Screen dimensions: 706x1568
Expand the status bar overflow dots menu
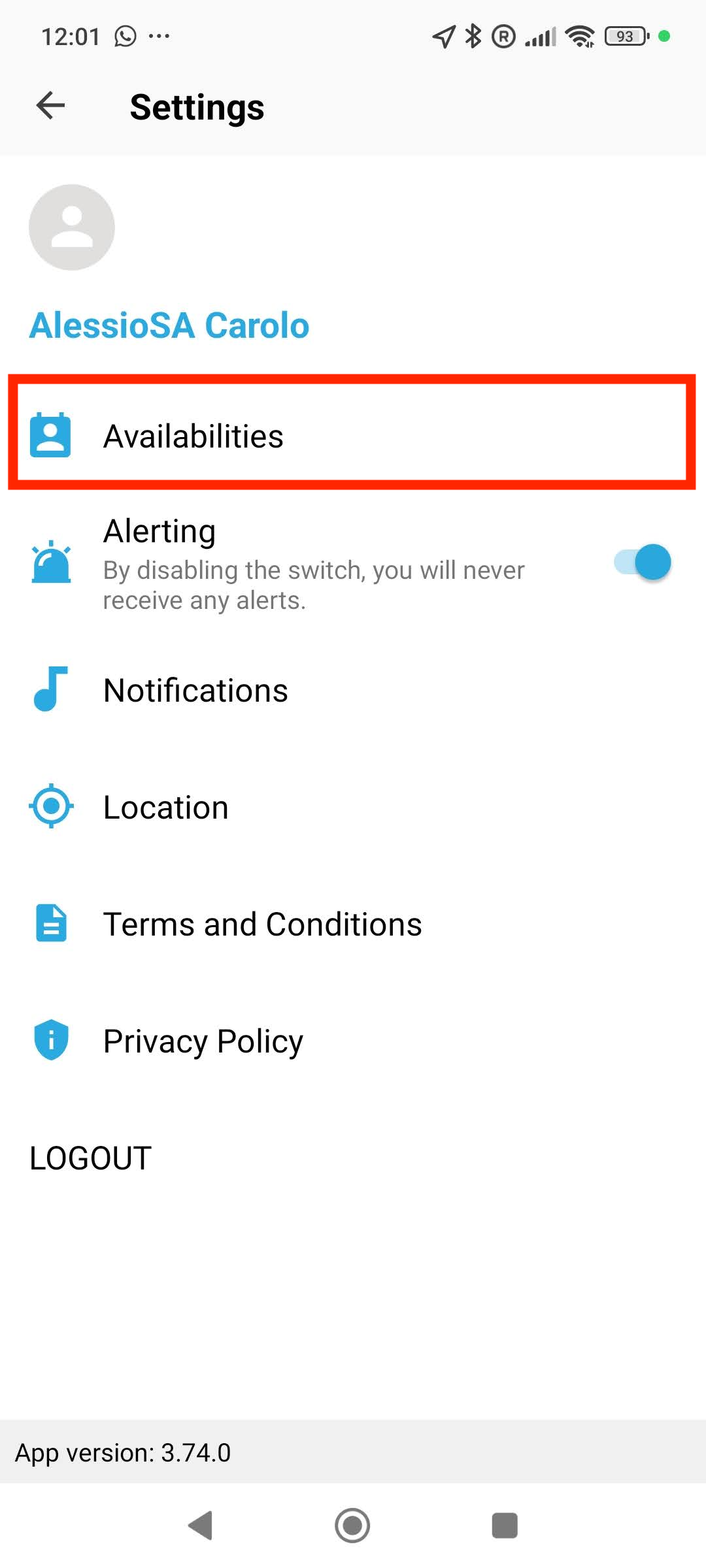pos(159,36)
